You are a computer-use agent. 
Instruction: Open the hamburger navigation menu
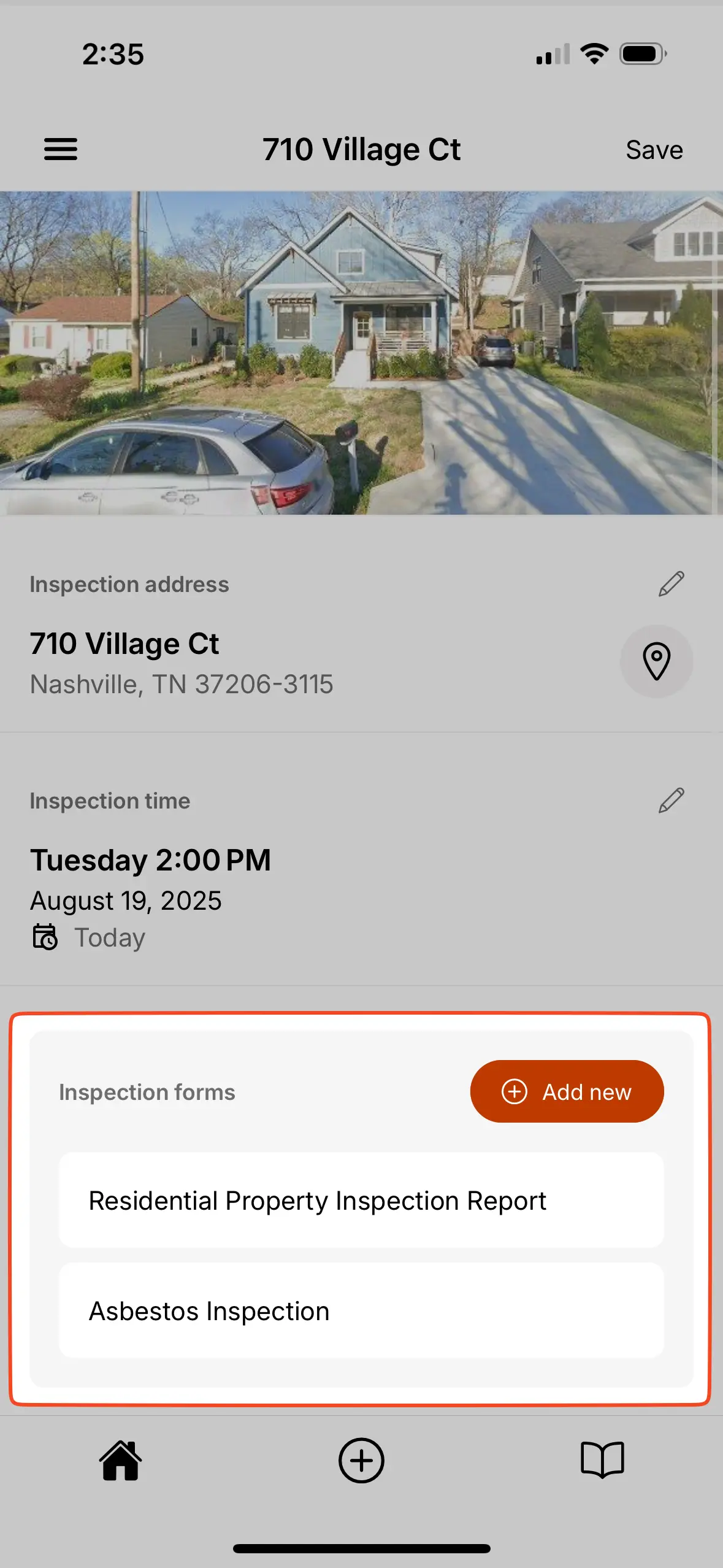pos(60,149)
